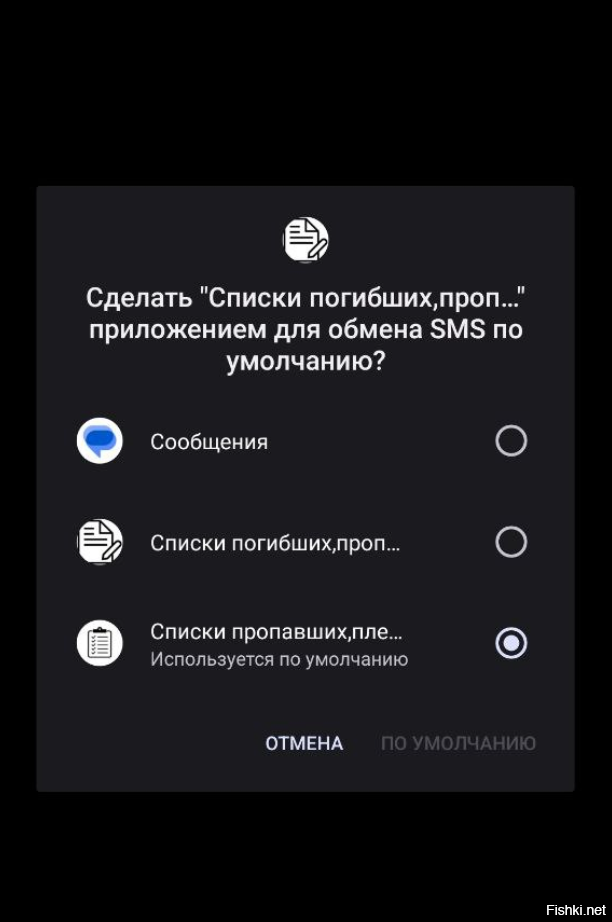Screen dimensions: 612x922
Task: Tap ОТМЕНА to dismiss the dialog
Action: (304, 743)
